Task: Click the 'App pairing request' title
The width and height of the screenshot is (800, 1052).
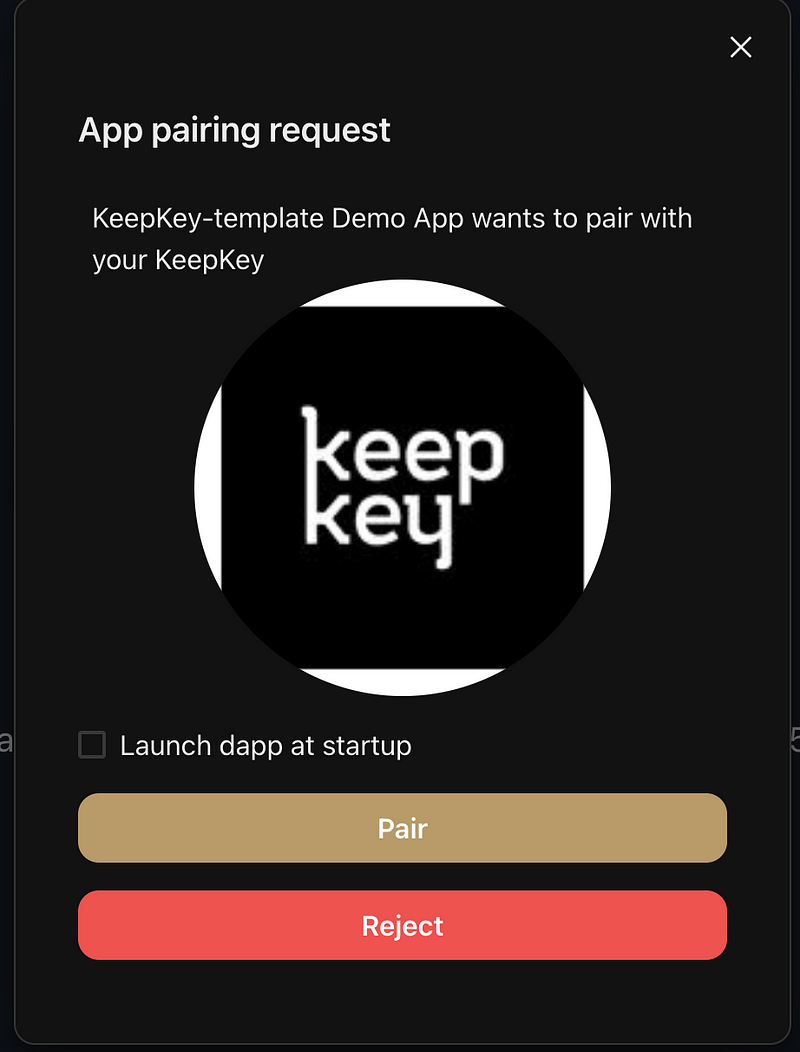Action: click(x=234, y=130)
